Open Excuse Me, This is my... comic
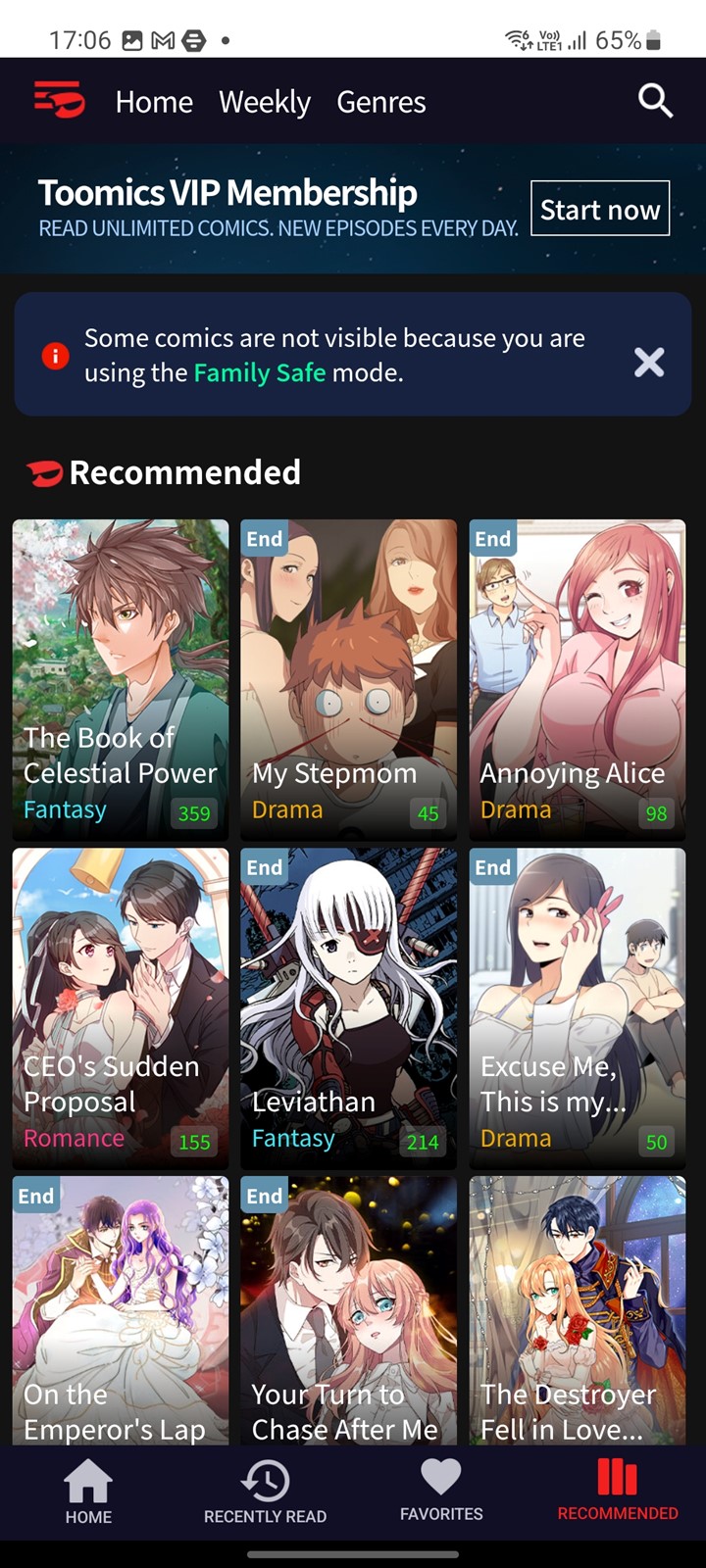Image resolution: width=706 pixels, height=1568 pixels. pyautogui.click(x=578, y=1007)
